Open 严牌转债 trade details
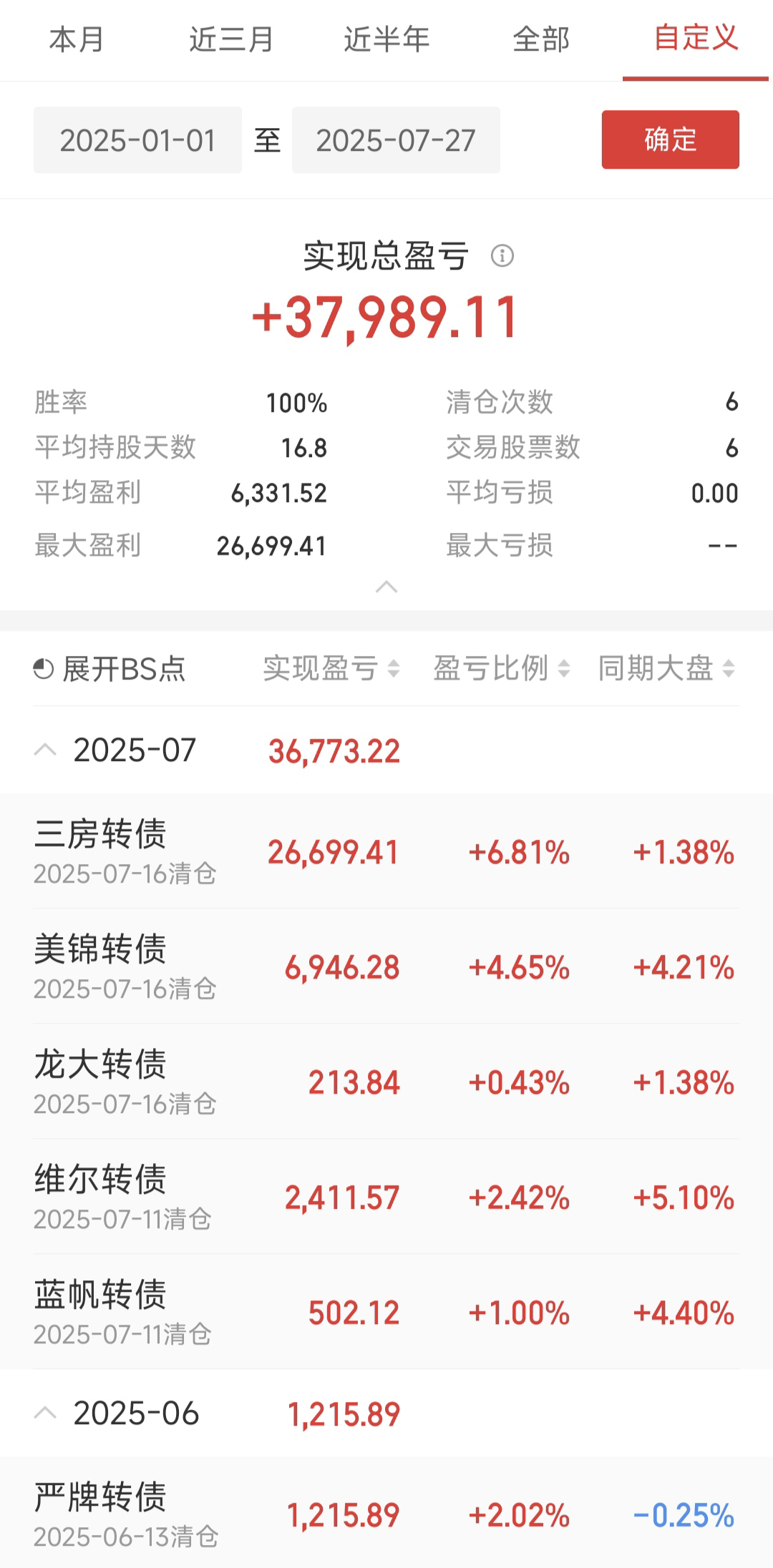 (x=386, y=1514)
